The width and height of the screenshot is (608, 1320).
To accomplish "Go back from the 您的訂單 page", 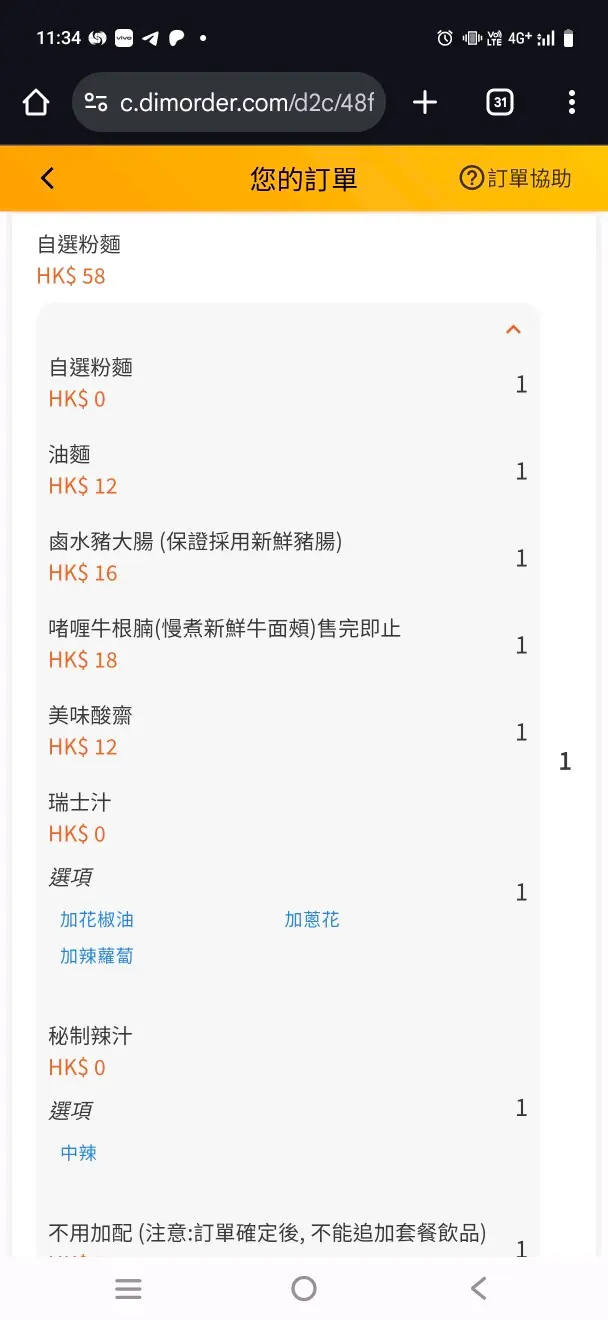I will 47,179.
